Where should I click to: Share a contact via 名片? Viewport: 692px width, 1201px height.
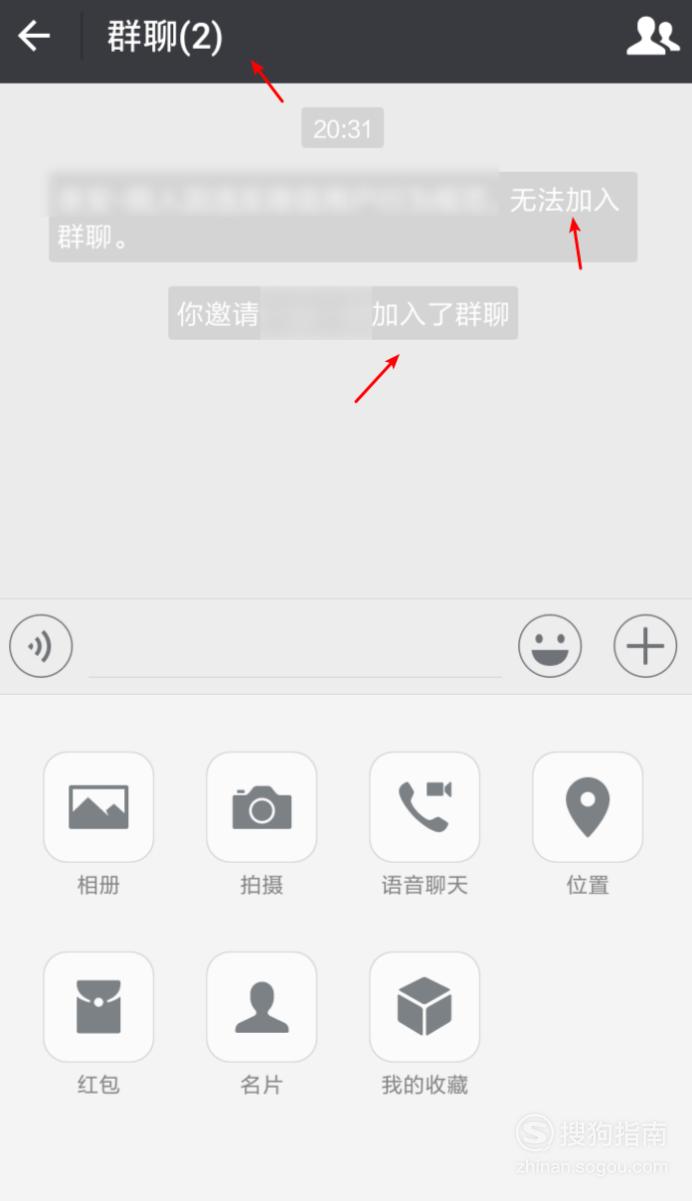[x=261, y=1006]
